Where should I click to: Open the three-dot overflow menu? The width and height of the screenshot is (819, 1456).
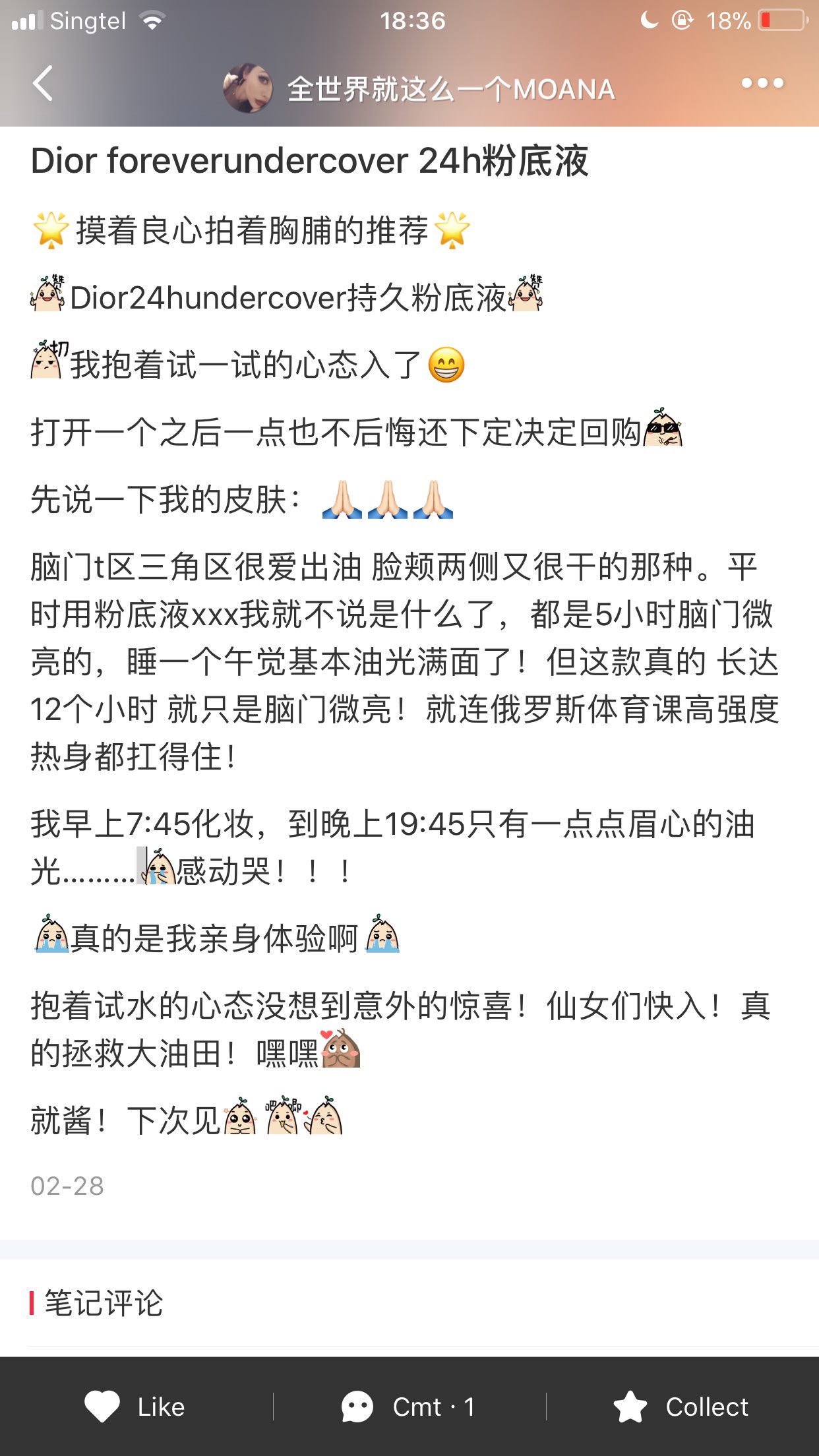(x=762, y=83)
